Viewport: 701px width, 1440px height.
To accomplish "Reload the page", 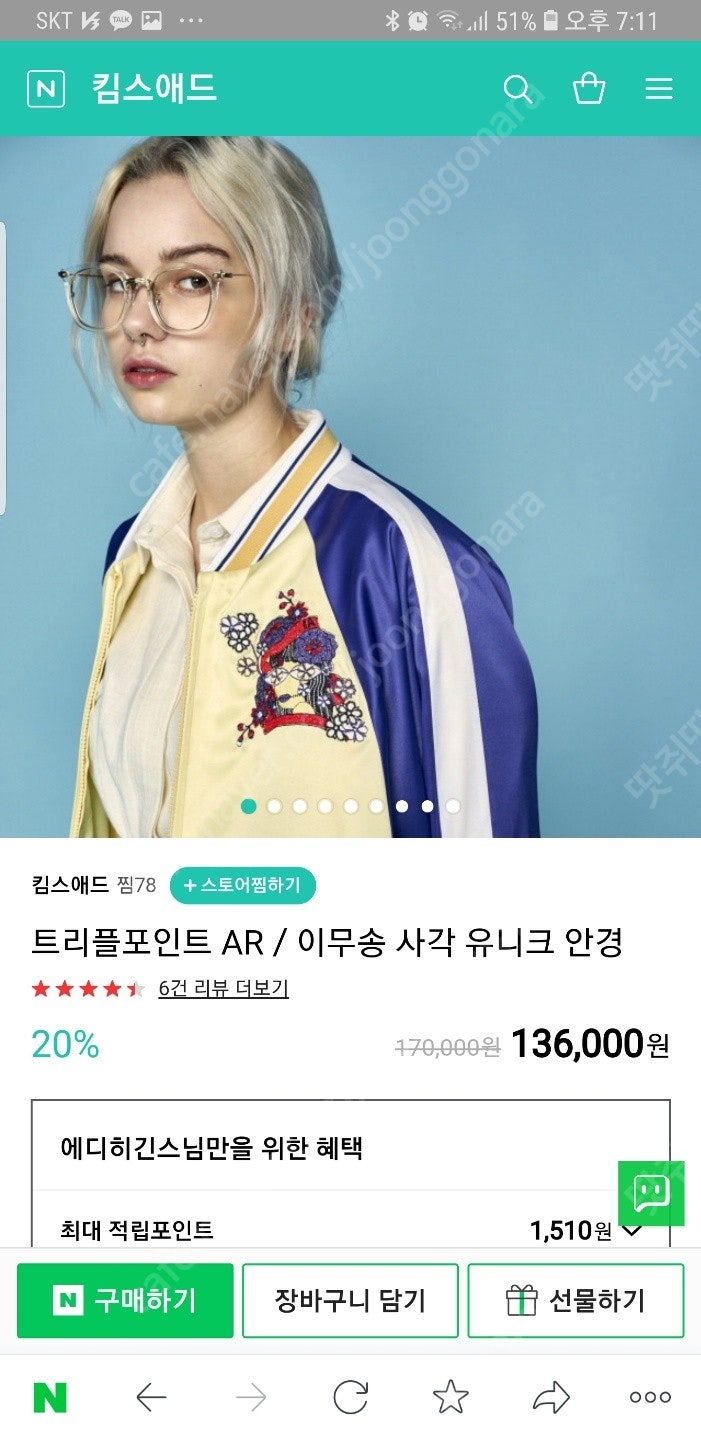I will (x=350, y=1397).
